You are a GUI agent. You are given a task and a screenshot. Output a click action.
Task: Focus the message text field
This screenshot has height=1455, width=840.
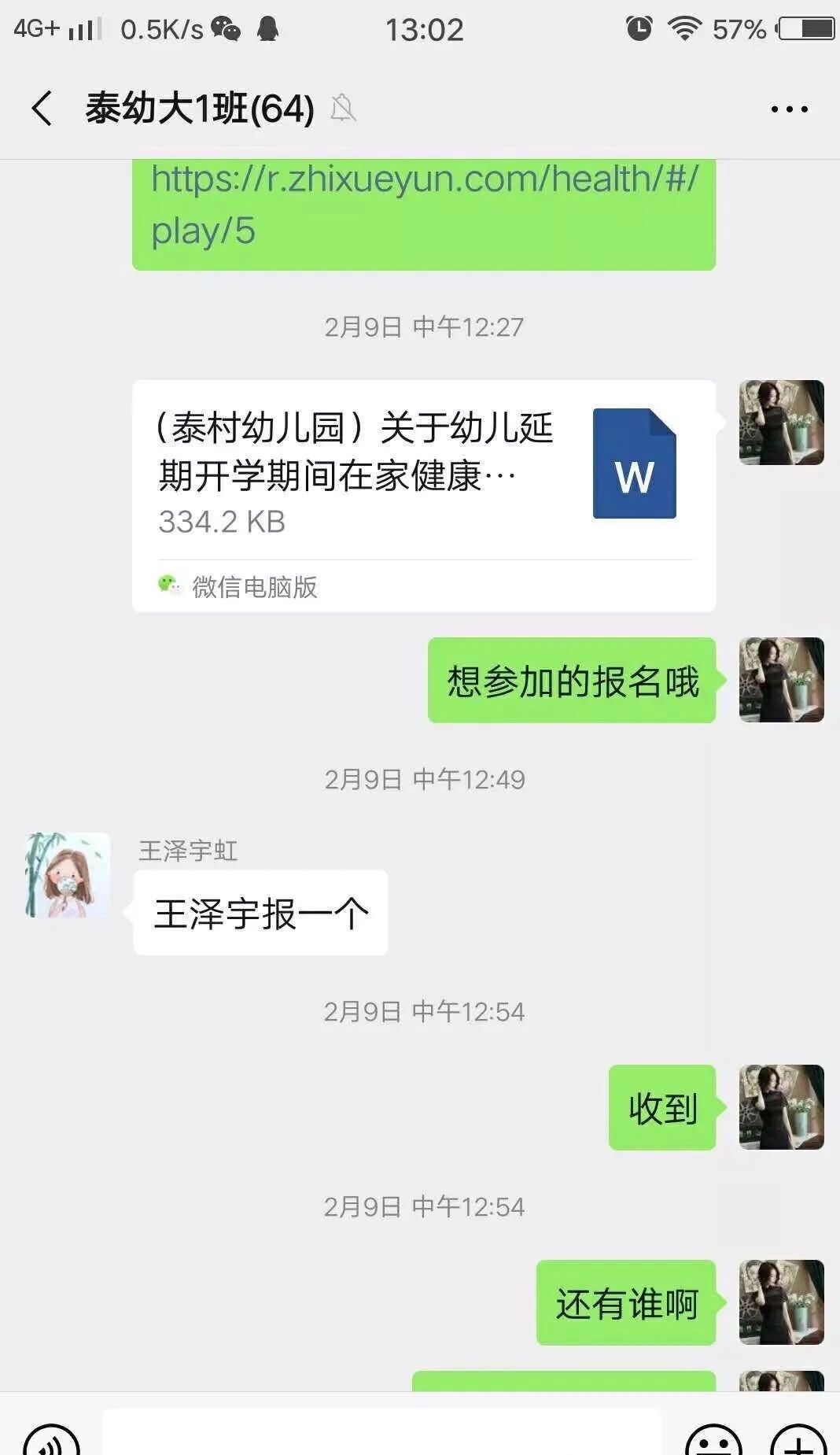381,1434
